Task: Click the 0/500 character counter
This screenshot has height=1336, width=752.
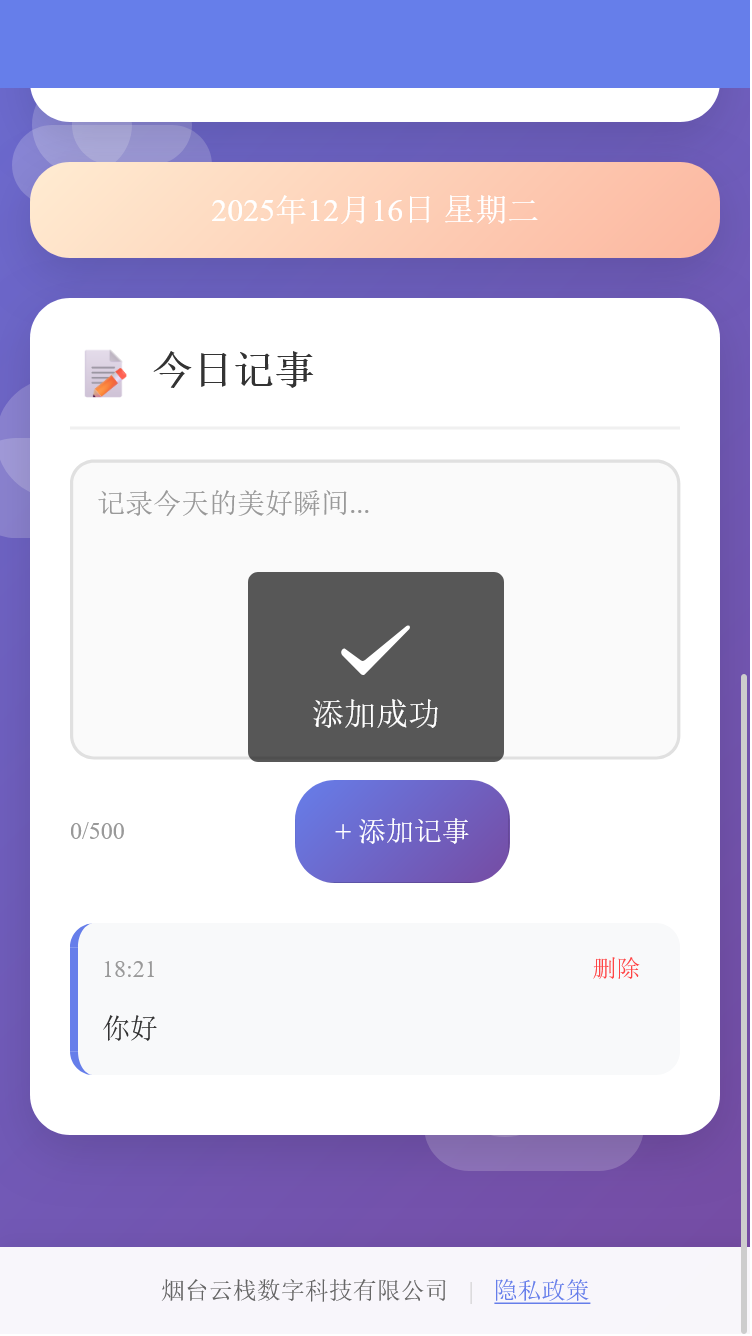Action: (96, 831)
